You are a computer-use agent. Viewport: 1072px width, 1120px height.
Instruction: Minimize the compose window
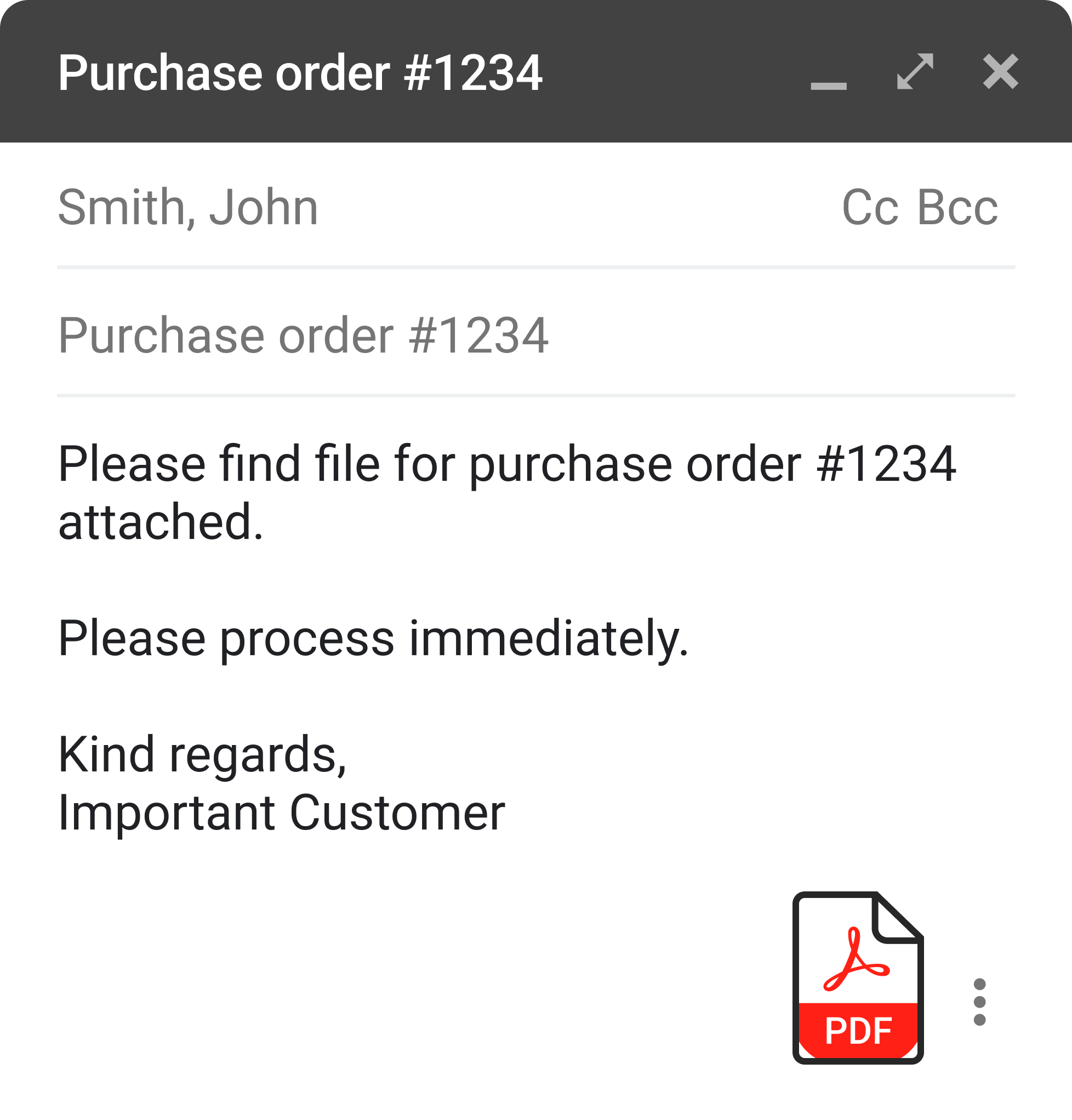pos(828,80)
